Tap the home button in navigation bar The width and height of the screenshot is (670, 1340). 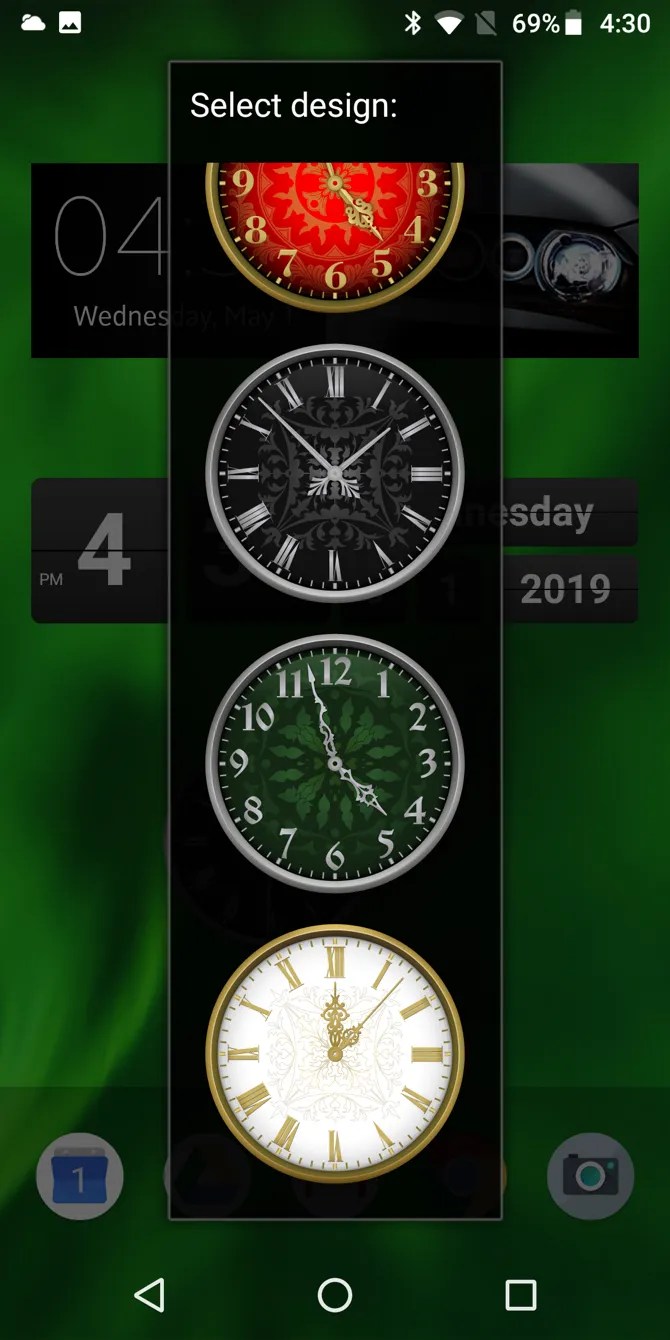(335, 1295)
